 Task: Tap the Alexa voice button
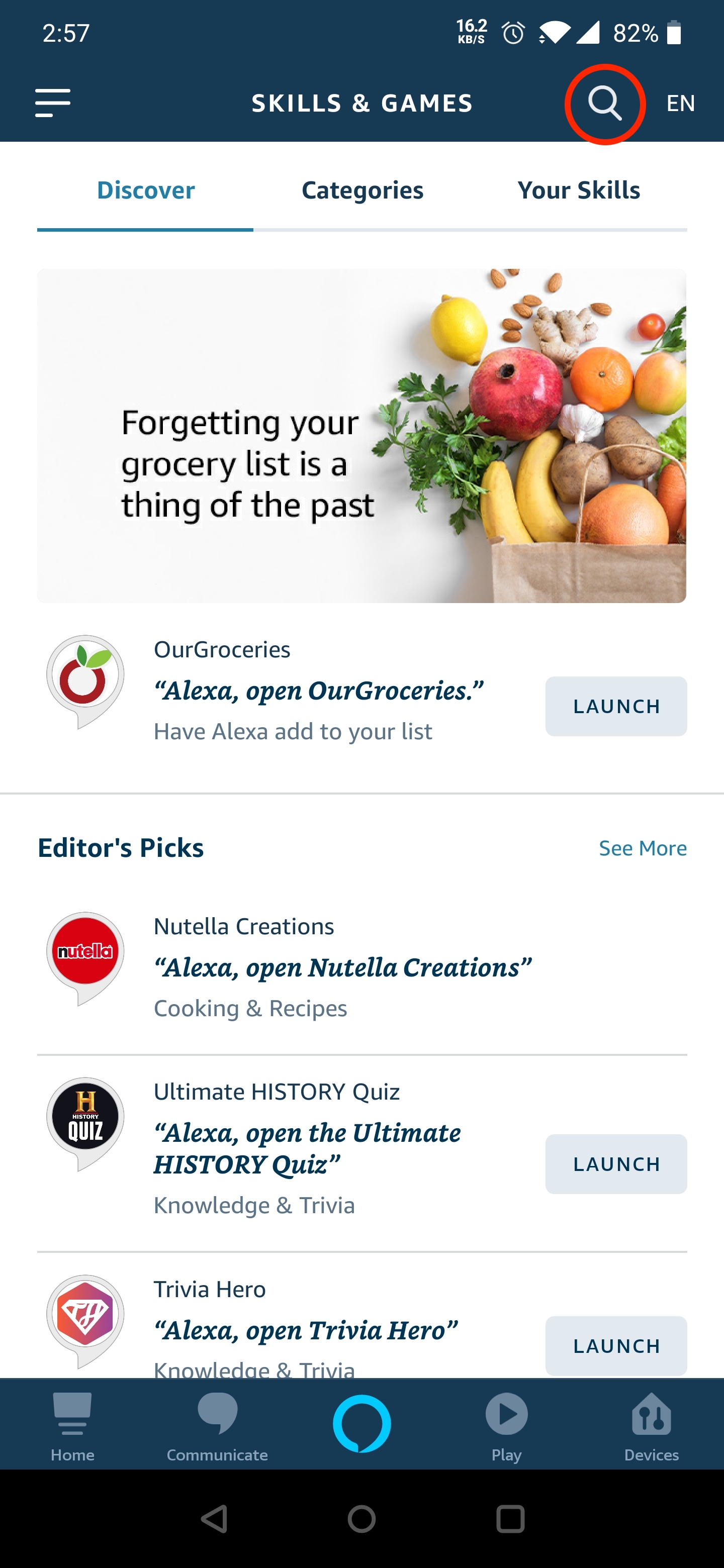[361, 1423]
